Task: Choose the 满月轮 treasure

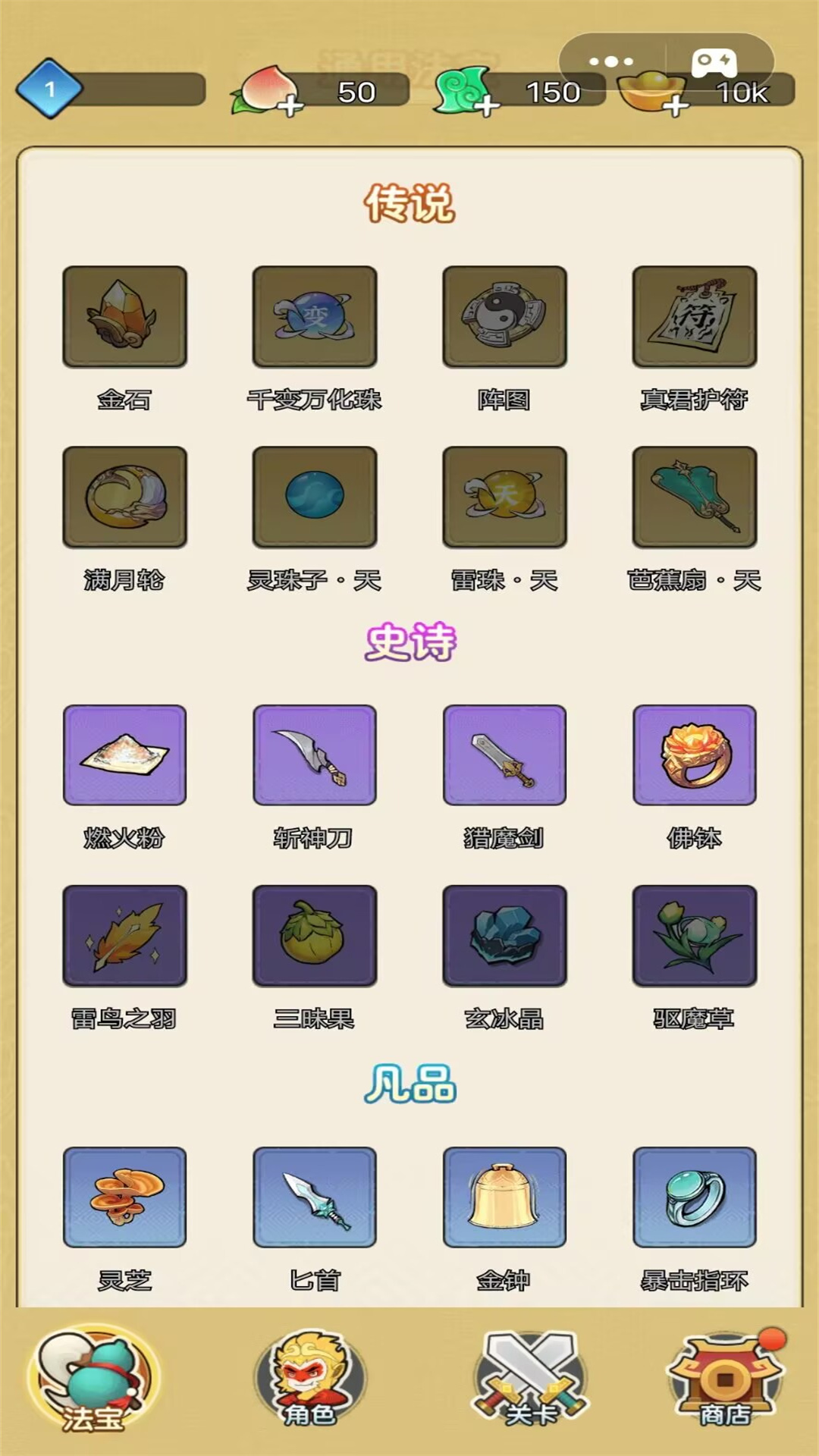Action: (124, 497)
